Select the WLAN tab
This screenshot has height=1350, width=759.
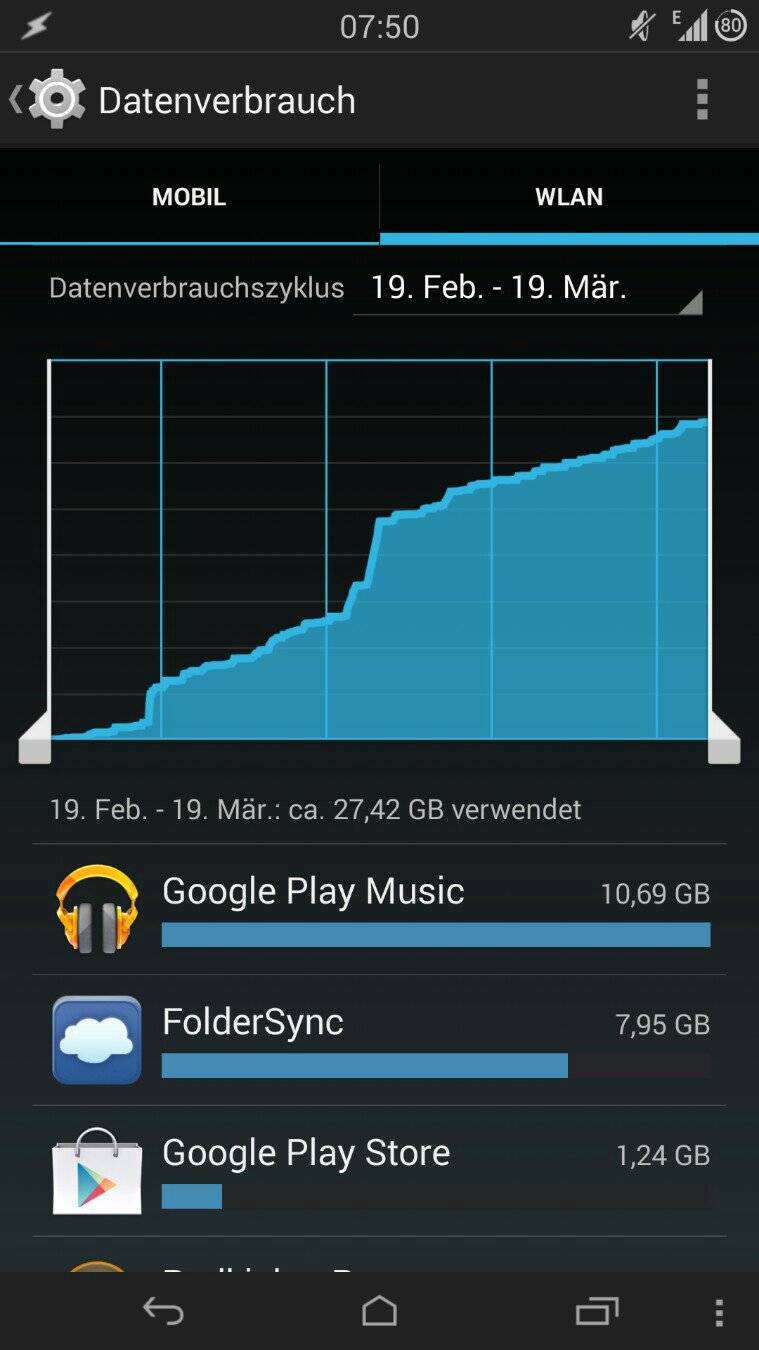pos(569,197)
